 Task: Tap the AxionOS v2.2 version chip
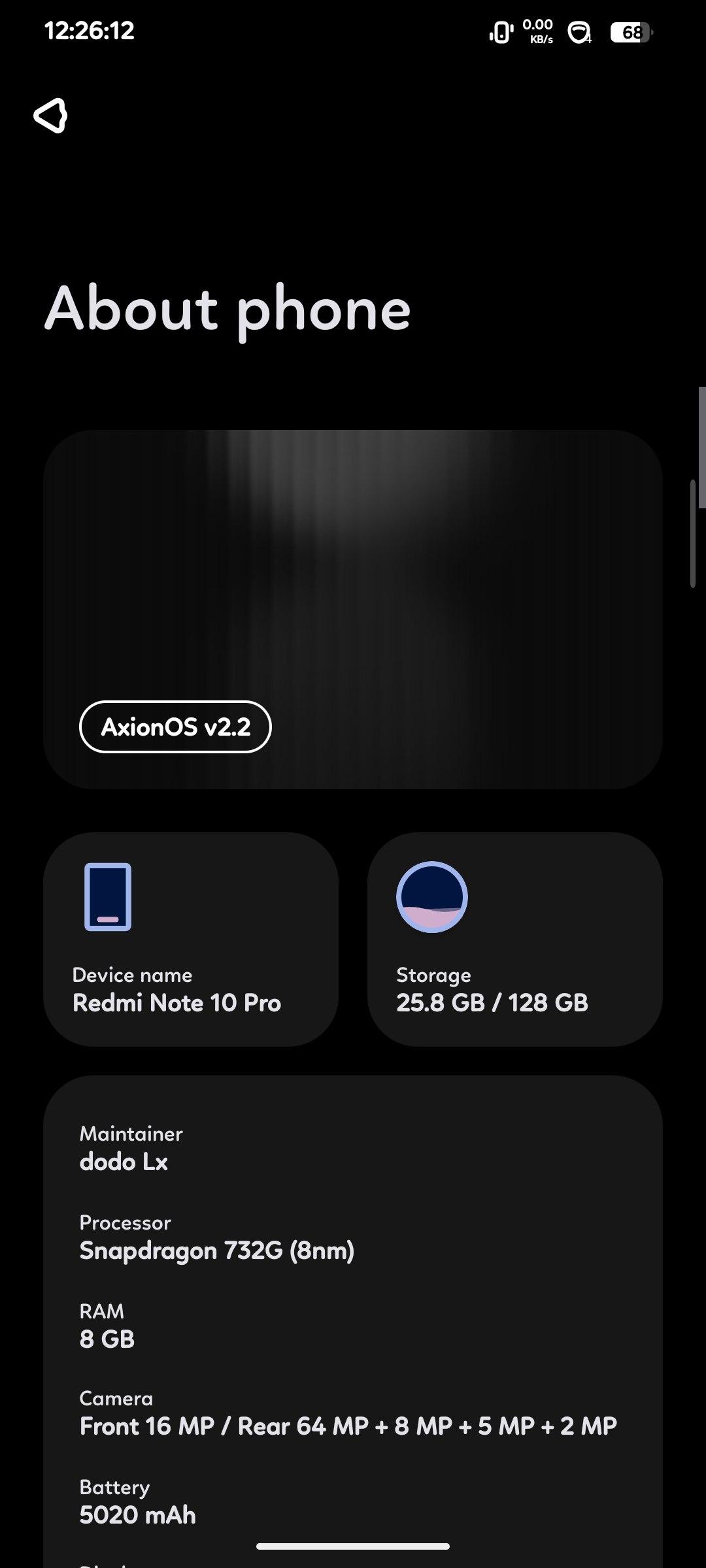[175, 727]
